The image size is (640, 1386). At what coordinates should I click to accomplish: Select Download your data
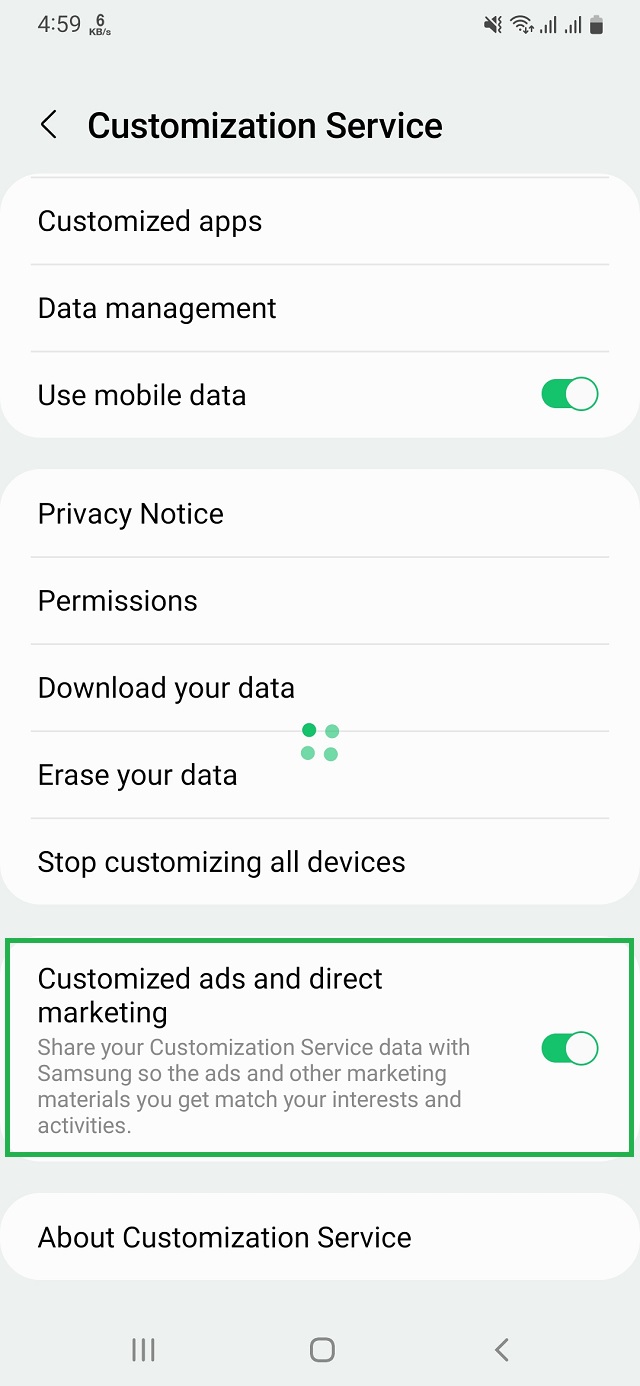tap(166, 688)
